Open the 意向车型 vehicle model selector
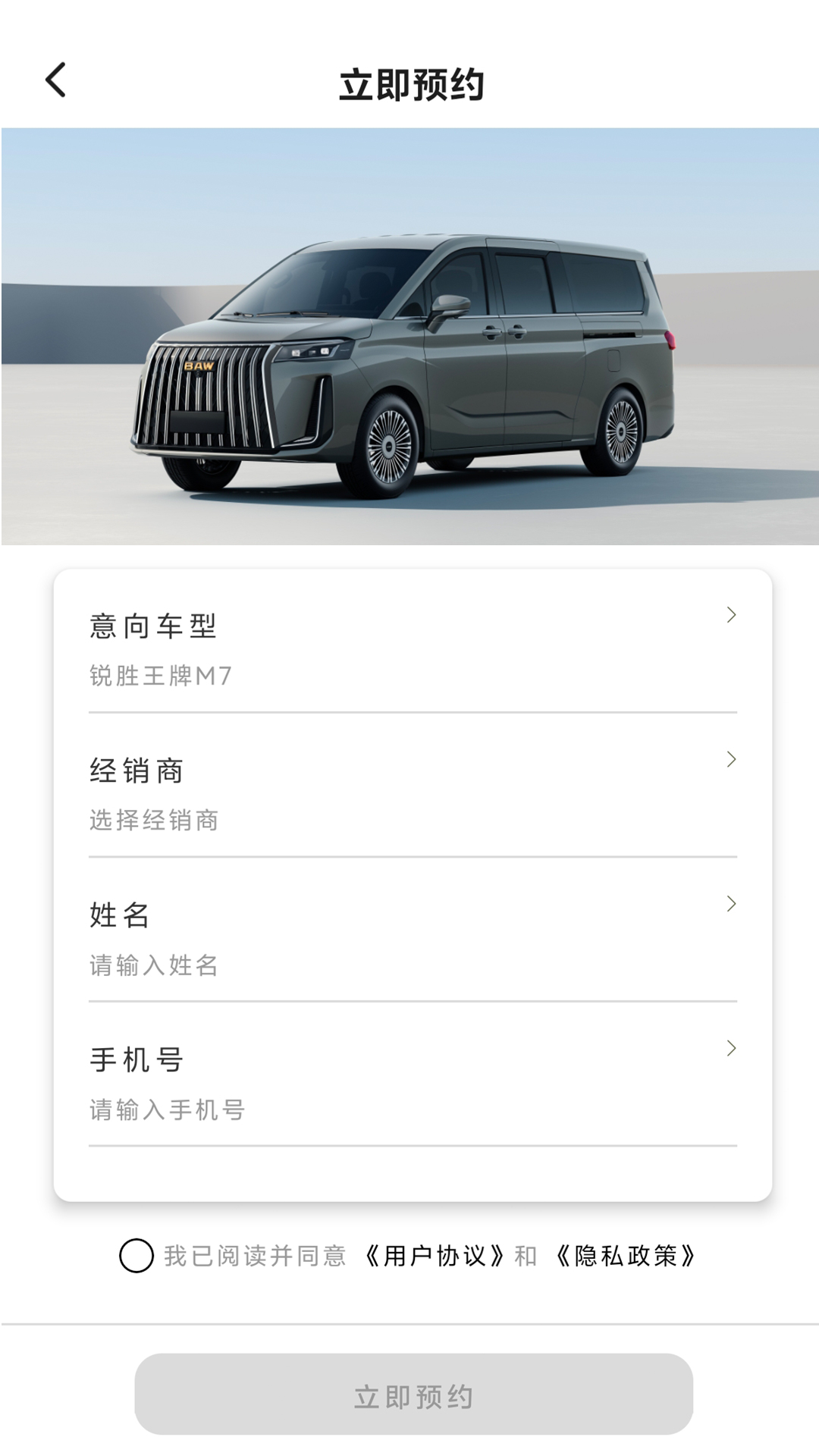819x1456 pixels. (x=413, y=650)
